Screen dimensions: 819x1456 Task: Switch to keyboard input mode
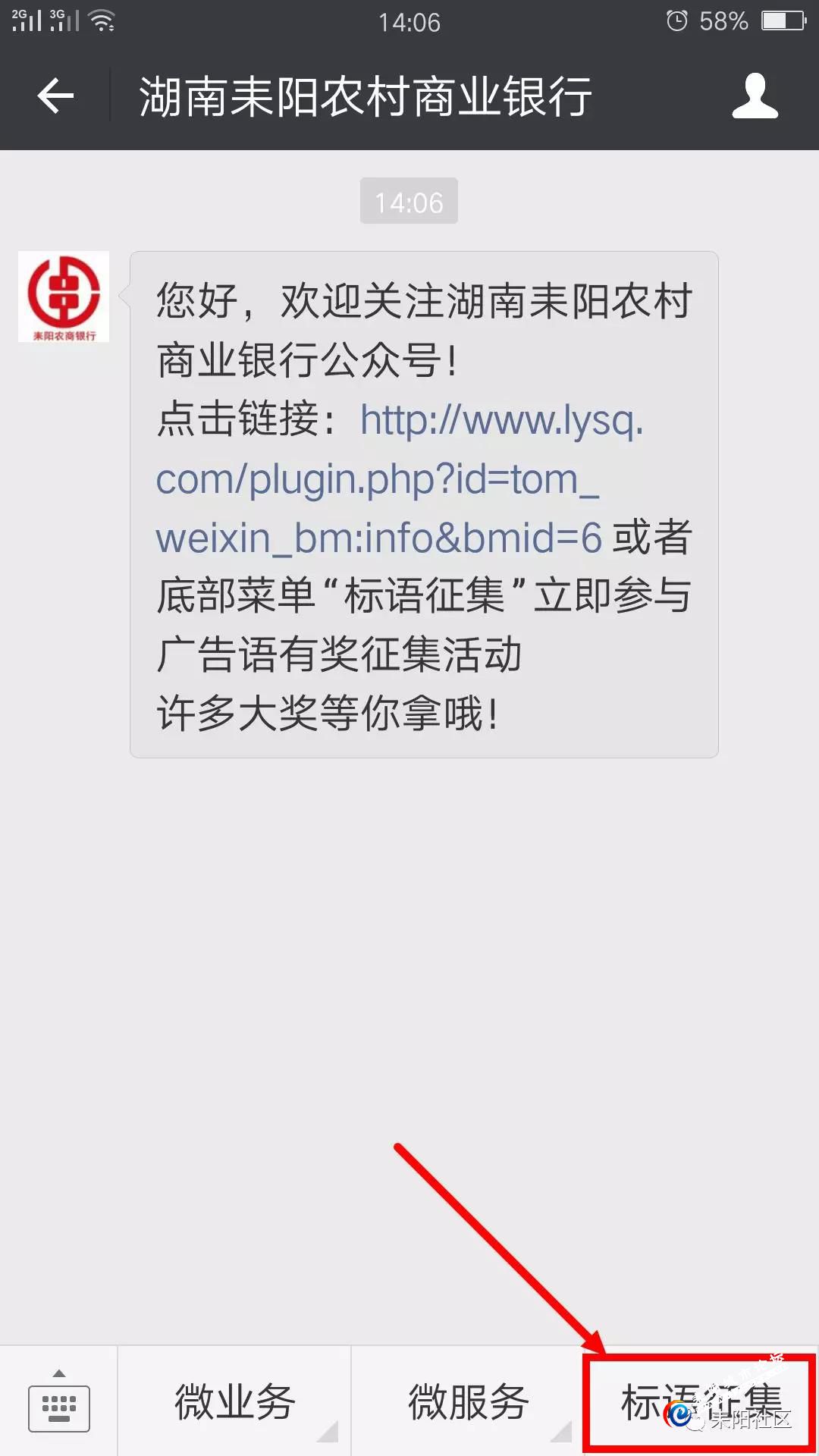point(59,1401)
